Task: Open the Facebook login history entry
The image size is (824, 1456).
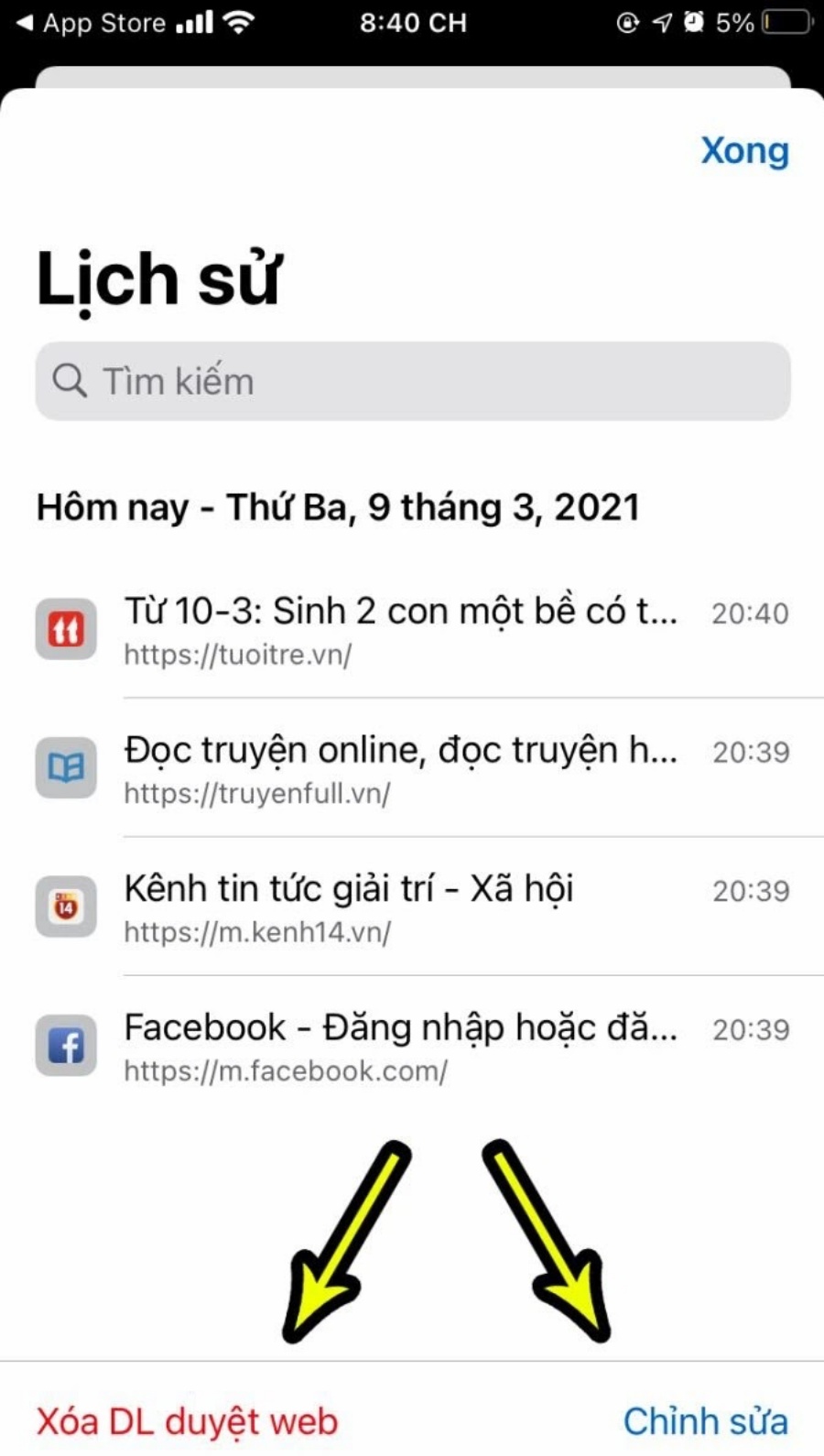Action: click(412, 1046)
